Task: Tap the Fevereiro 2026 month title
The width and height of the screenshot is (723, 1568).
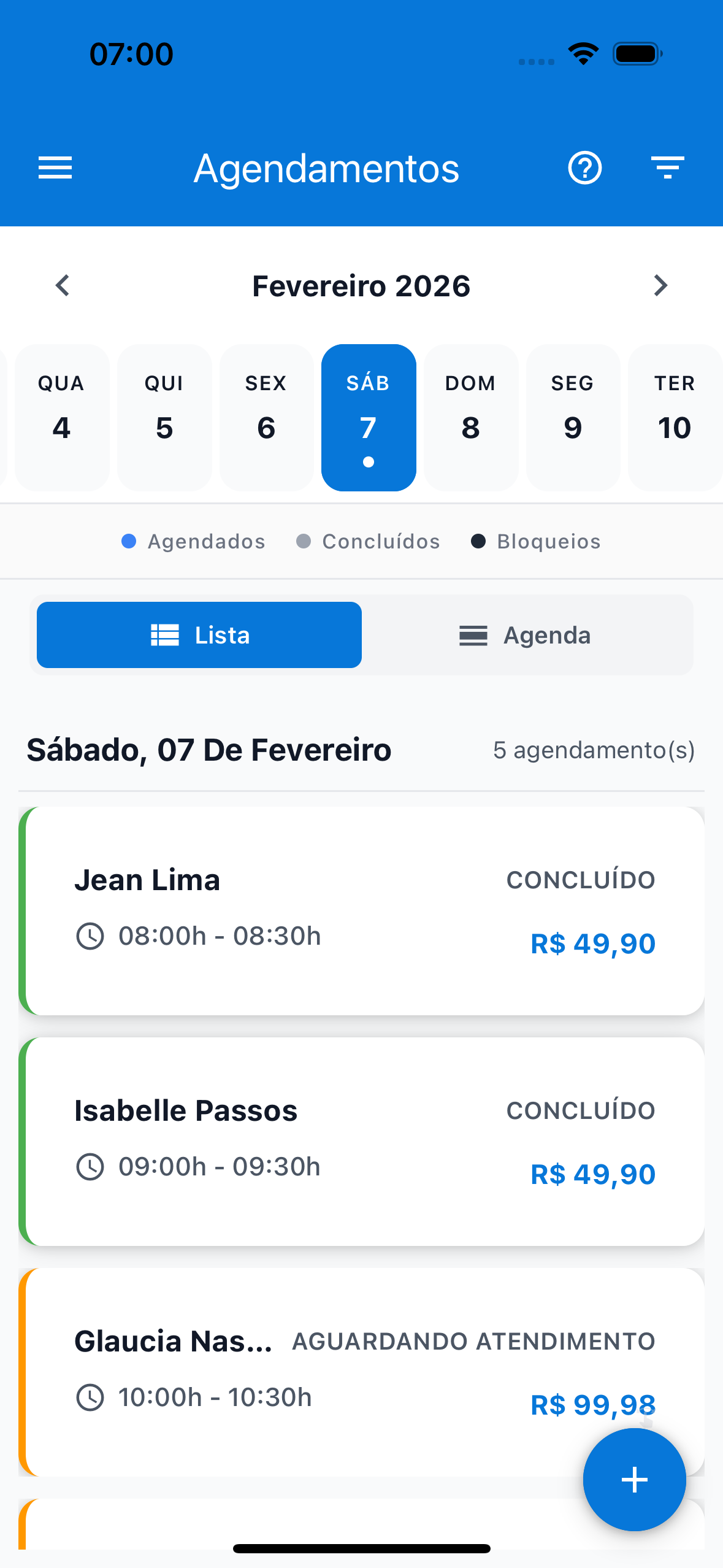Action: pyautogui.click(x=361, y=285)
